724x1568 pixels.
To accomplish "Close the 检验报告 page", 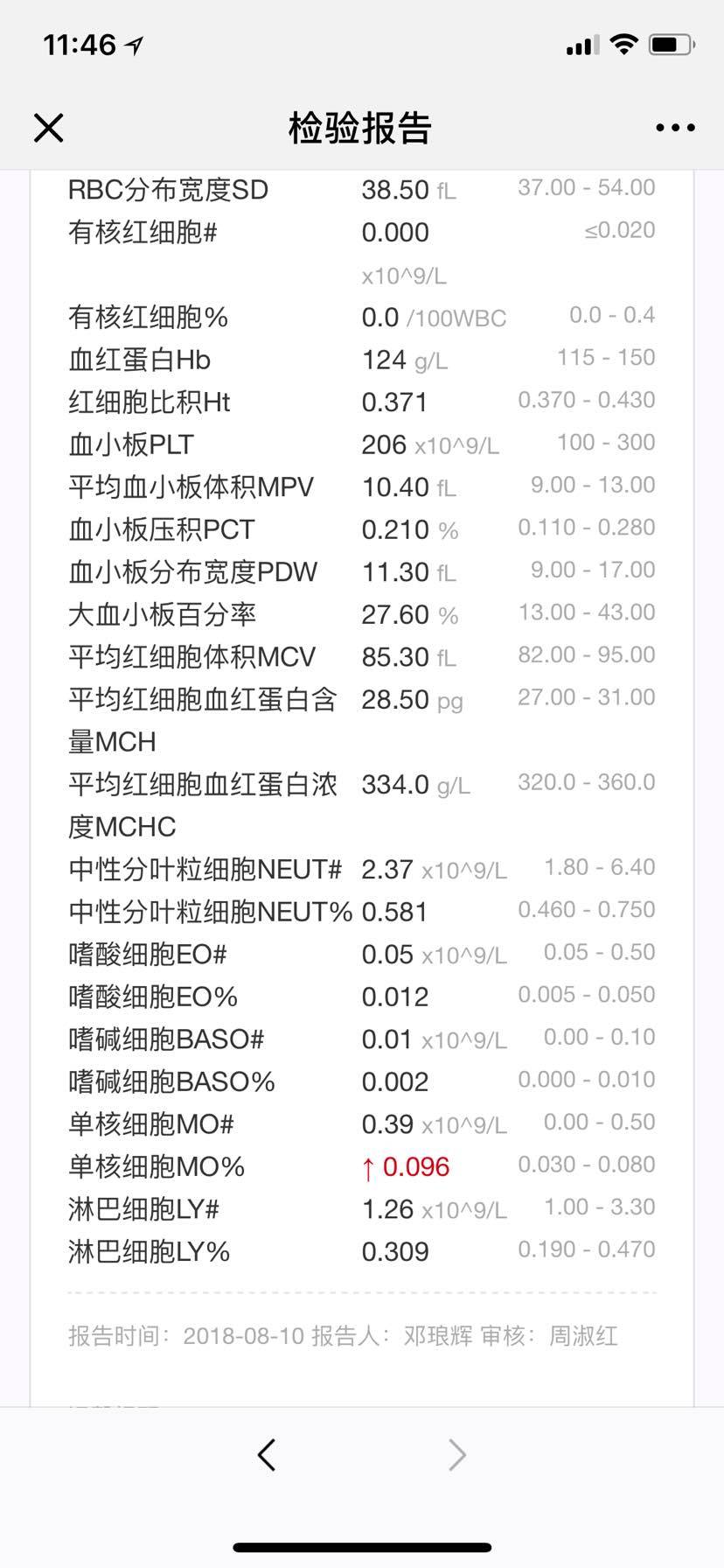I will pyautogui.click(x=49, y=129).
